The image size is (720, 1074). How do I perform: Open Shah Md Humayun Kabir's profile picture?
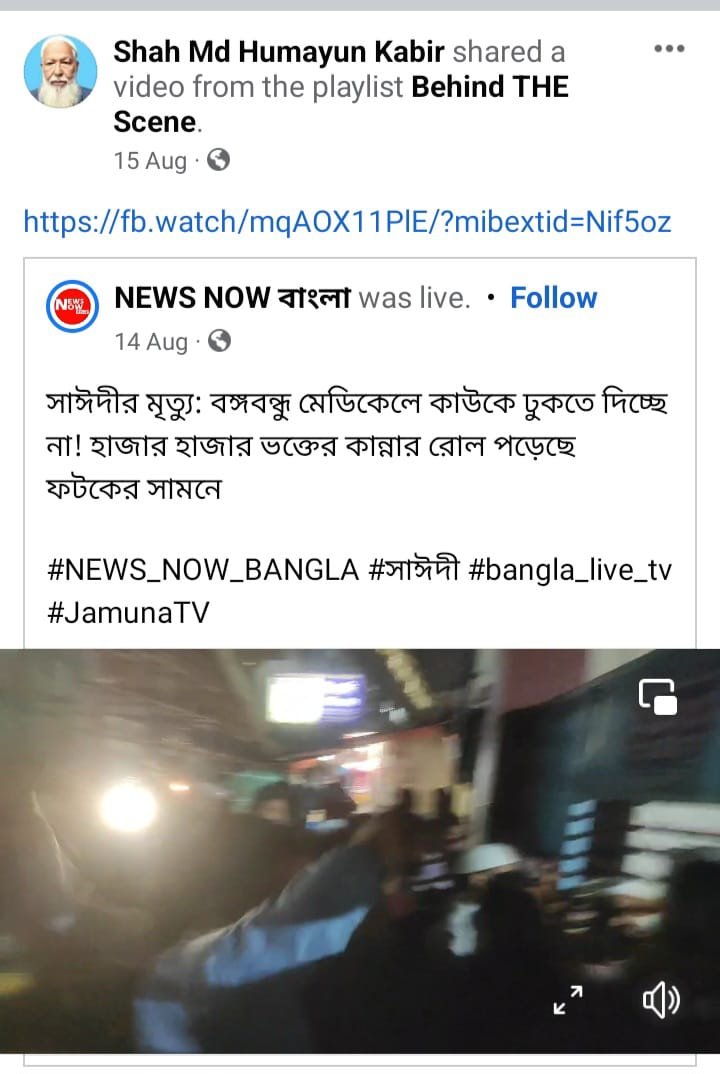click(x=60, y=71)
